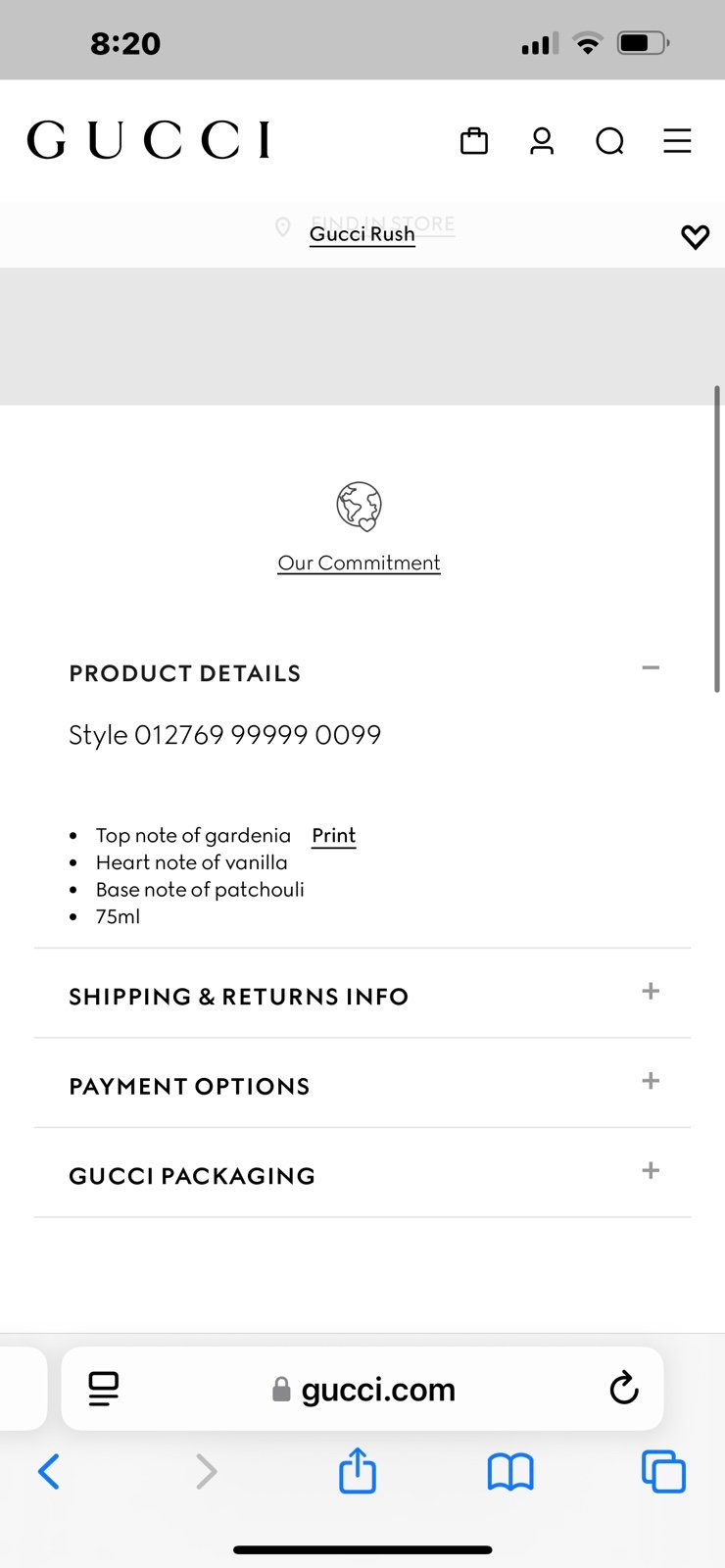Open Safari bookmarks
Viewport: 725px width, 1568px height.
pos(510,1472)
